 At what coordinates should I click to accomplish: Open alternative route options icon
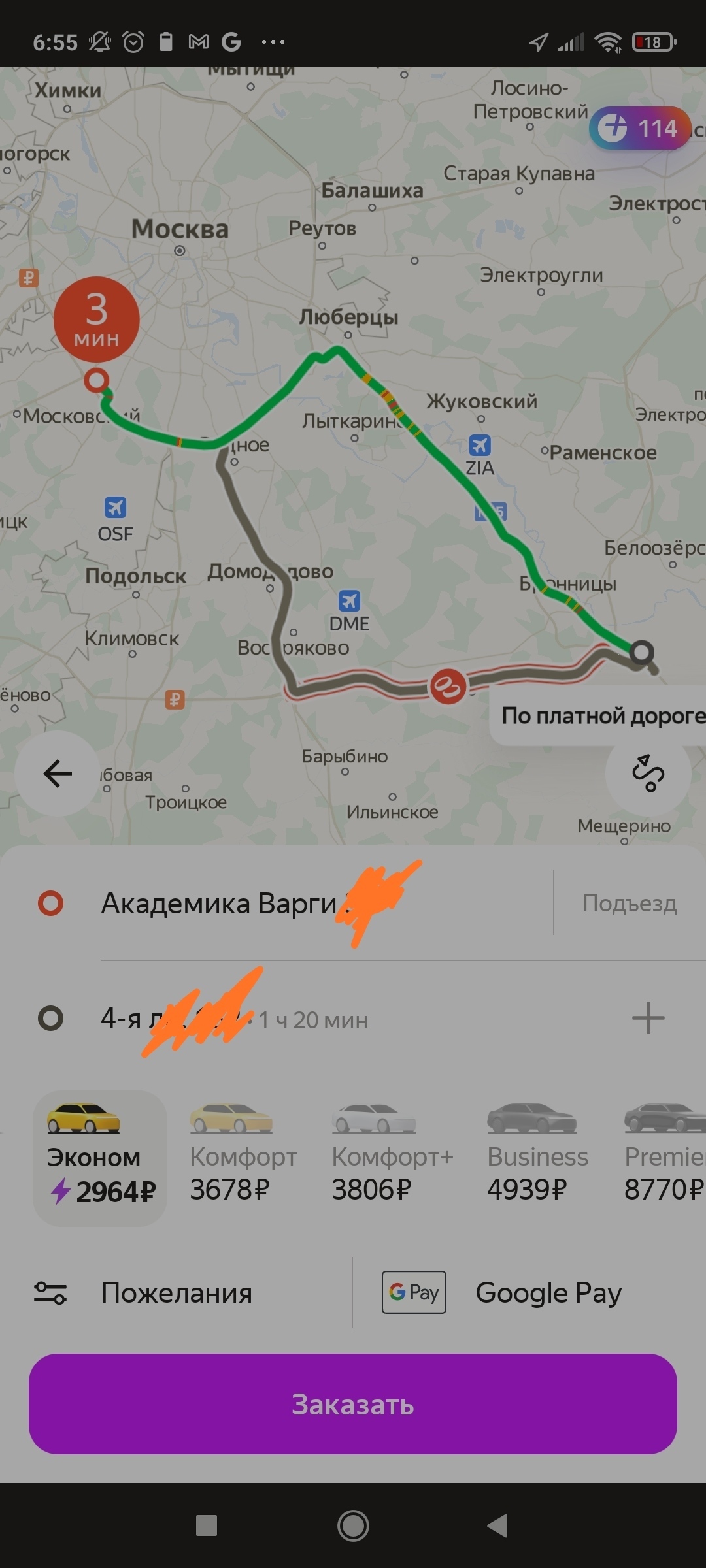pos(648,773)
